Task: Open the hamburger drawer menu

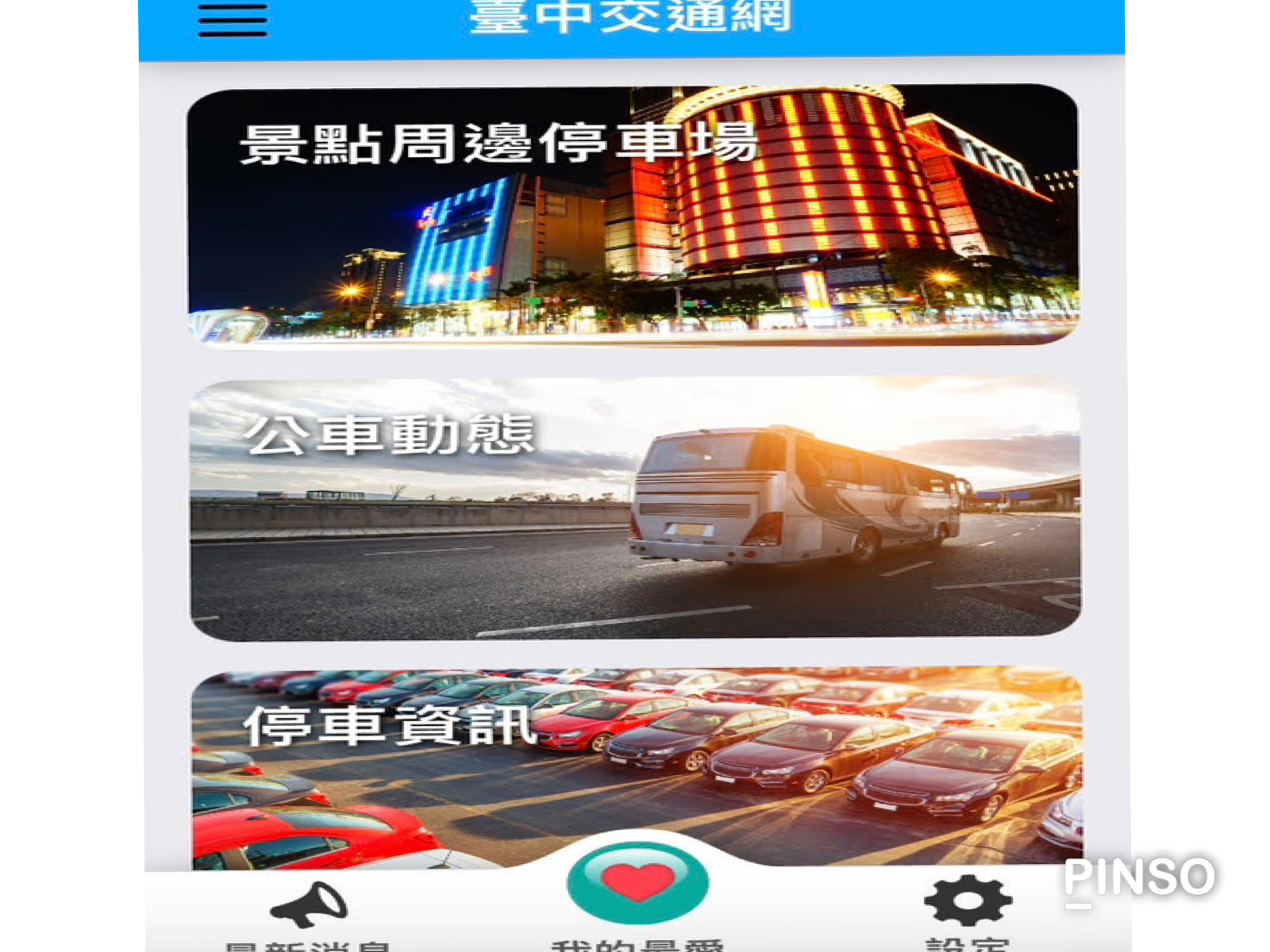Action: (232, 20)
